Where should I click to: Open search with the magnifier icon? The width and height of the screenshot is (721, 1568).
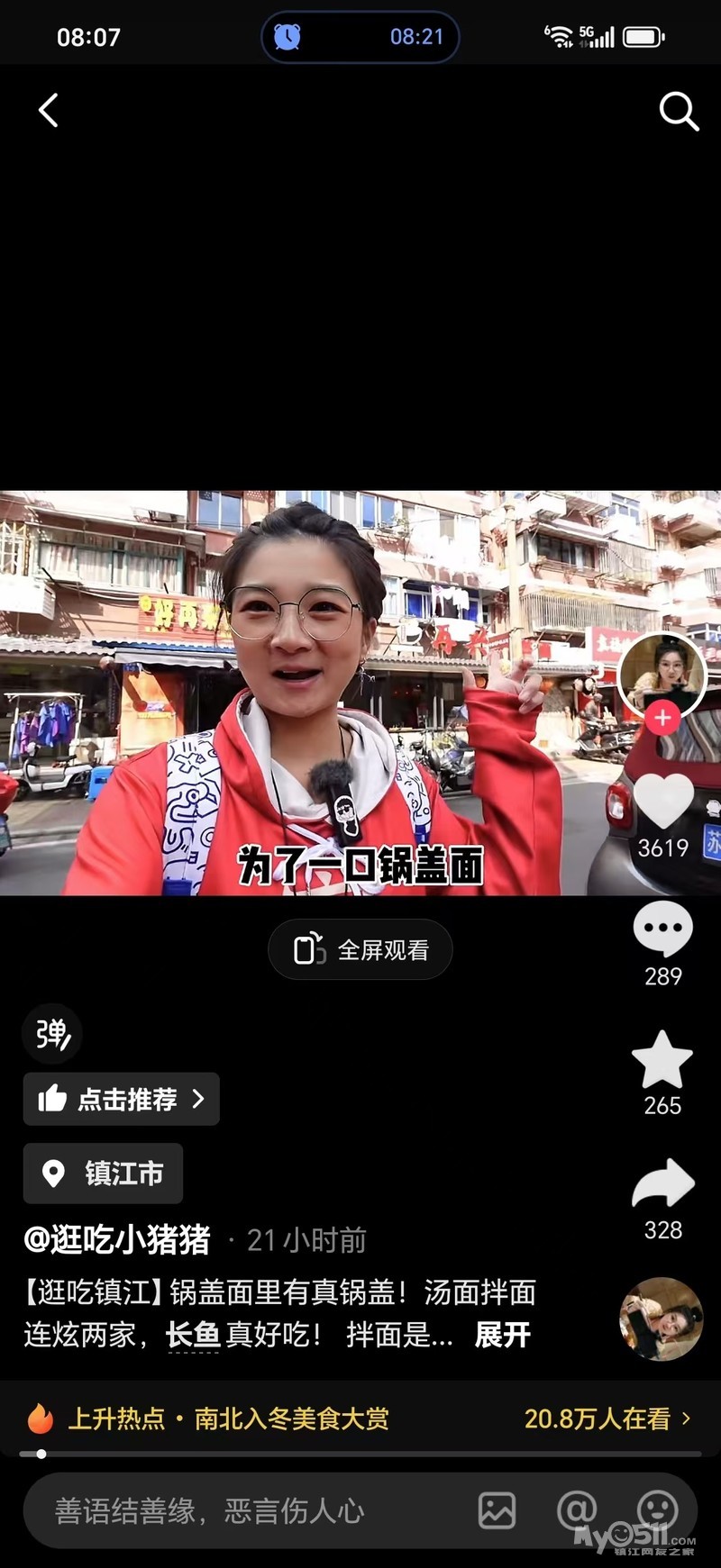(x=678, y=112)
